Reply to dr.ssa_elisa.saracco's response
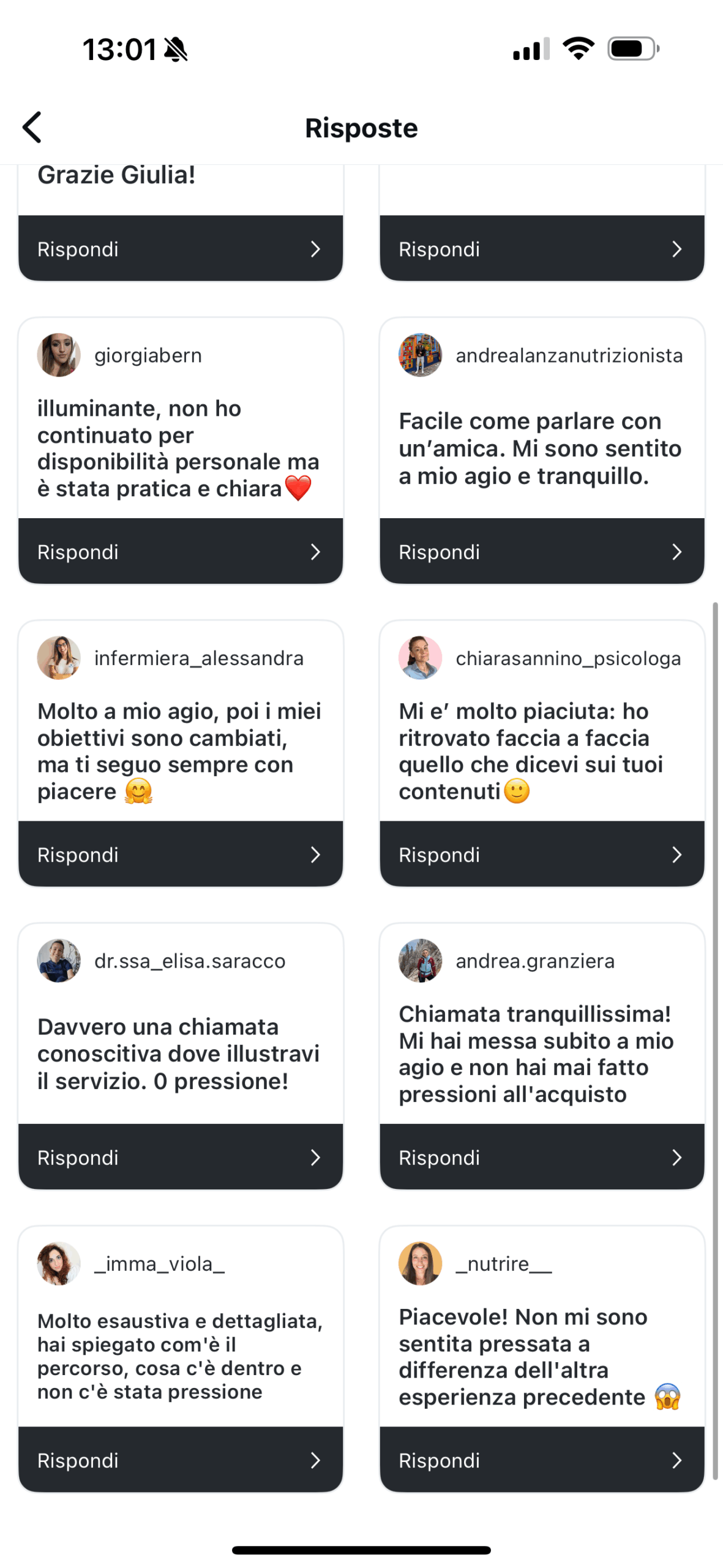Screen dimensions: 723x1568 (180, 1156)
